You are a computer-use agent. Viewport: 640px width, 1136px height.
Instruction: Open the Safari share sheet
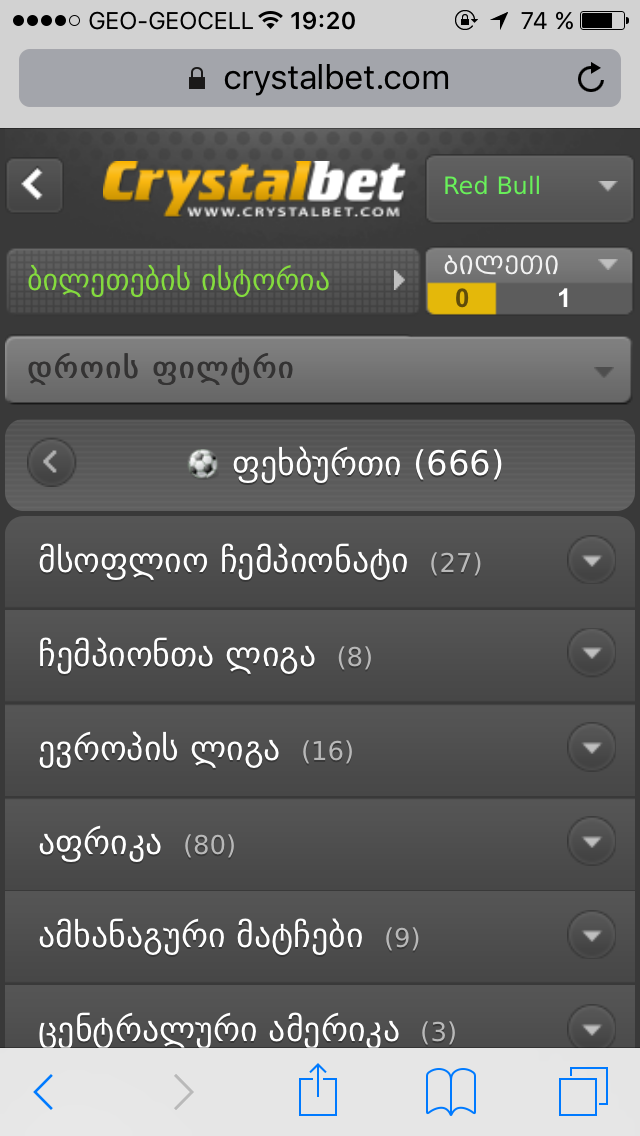pos(318,1091)
